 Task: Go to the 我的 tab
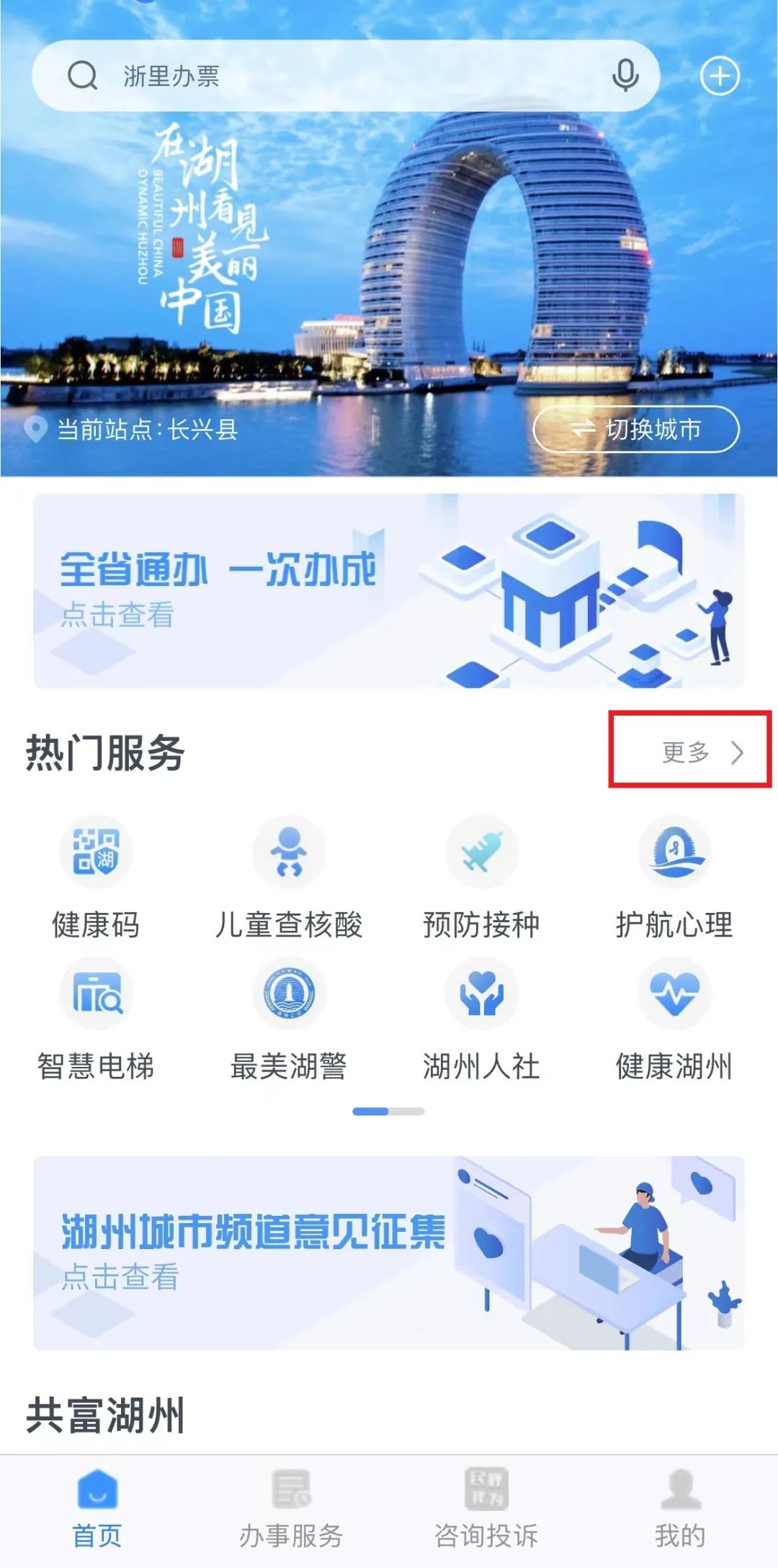(681, 1510)
